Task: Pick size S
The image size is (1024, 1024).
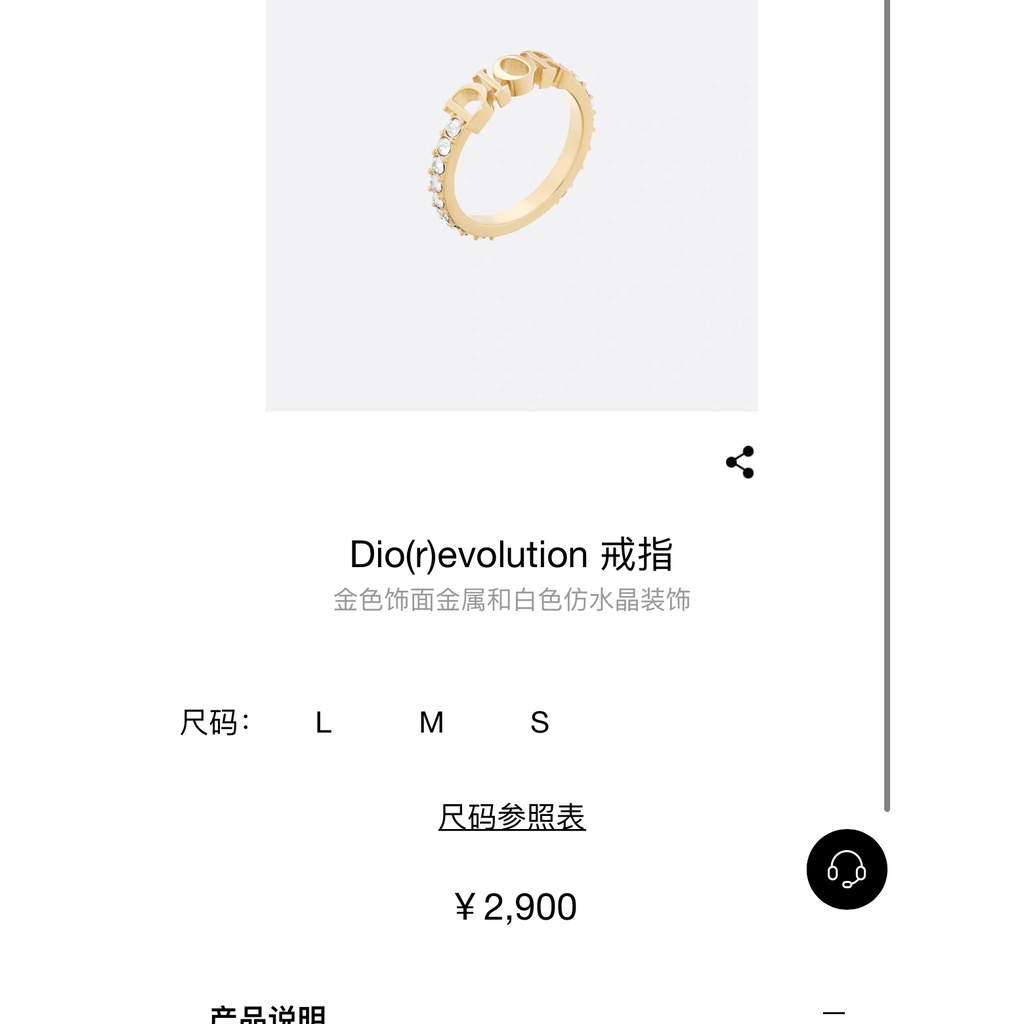Action: (x=539, y=722)
